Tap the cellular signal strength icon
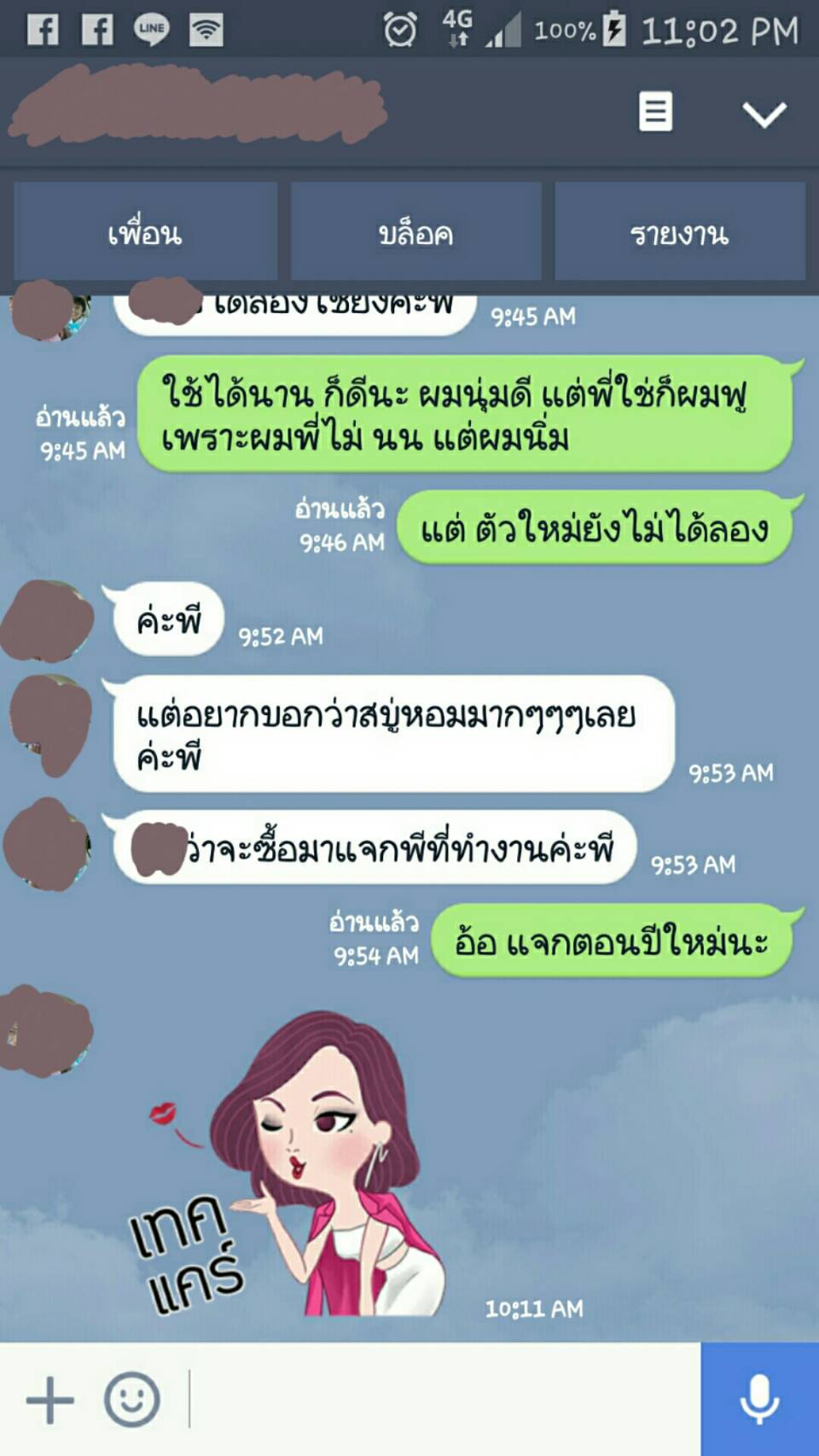 503,30
